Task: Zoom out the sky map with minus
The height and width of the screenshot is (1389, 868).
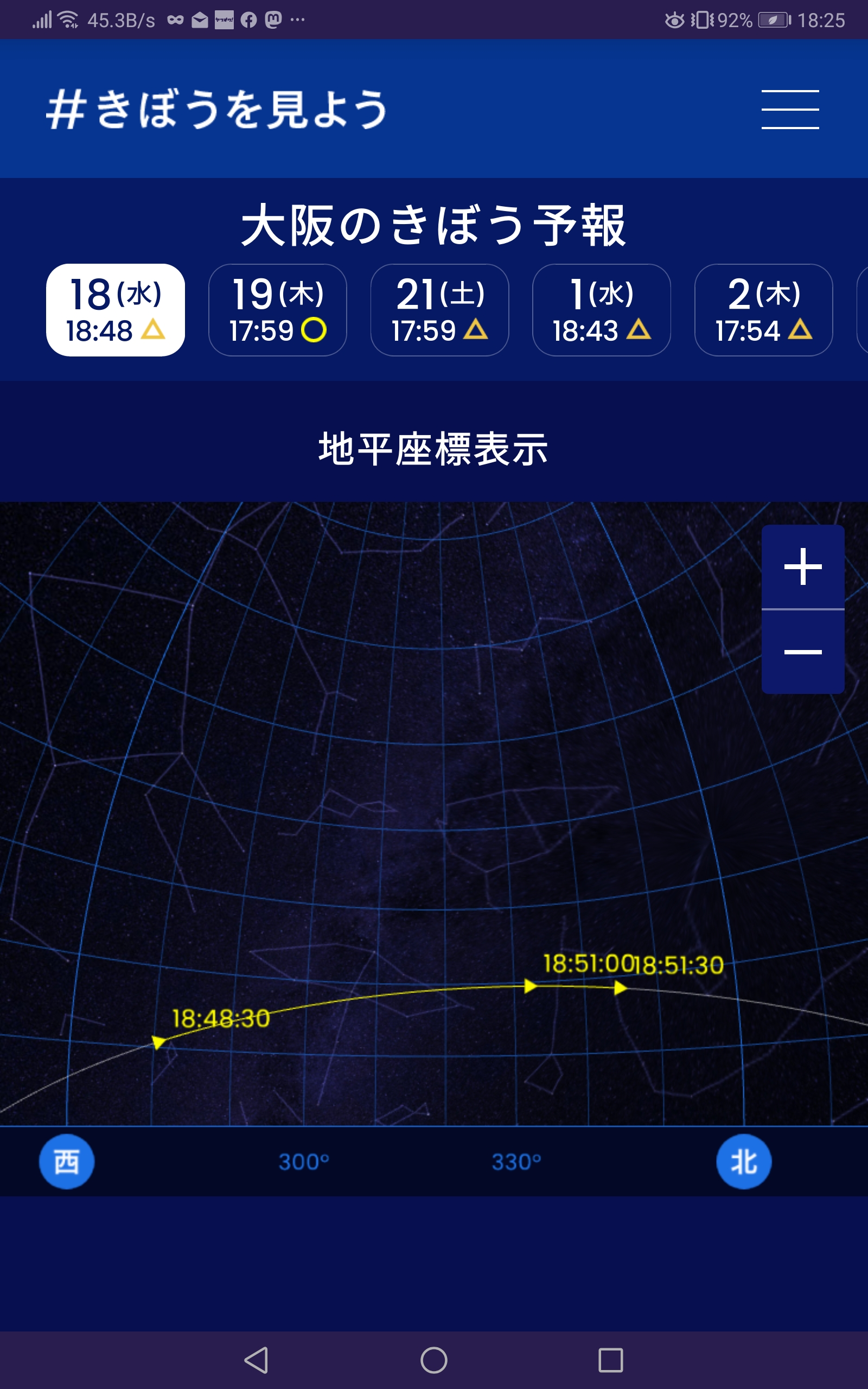Action: [x=802, y=652]
